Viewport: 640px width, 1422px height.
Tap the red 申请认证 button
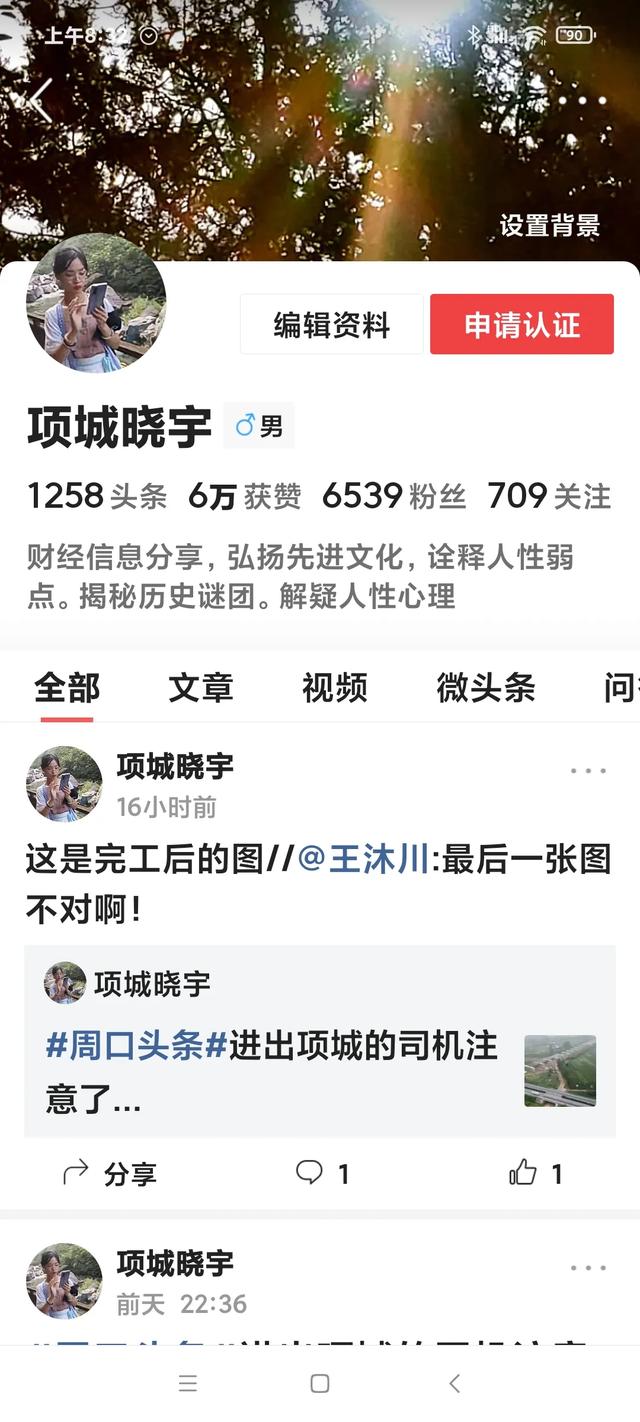point(521,325)
